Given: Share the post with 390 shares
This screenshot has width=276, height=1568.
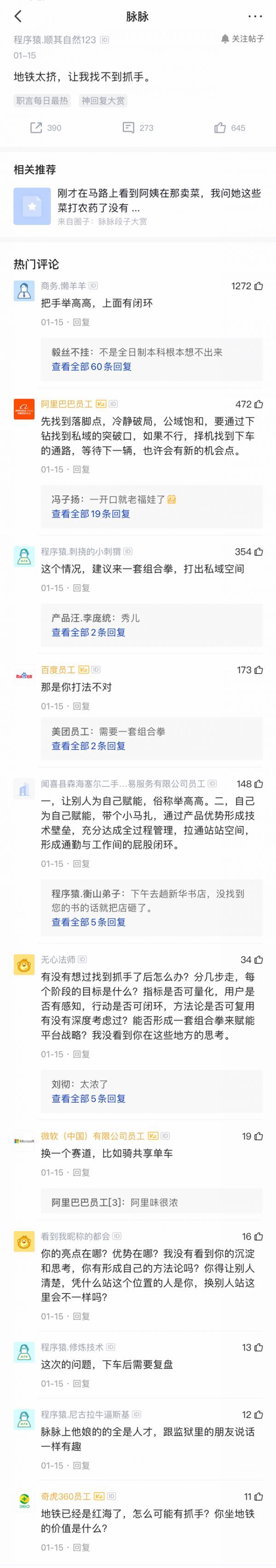Looking at the screenshot, I should pos(46,128).
